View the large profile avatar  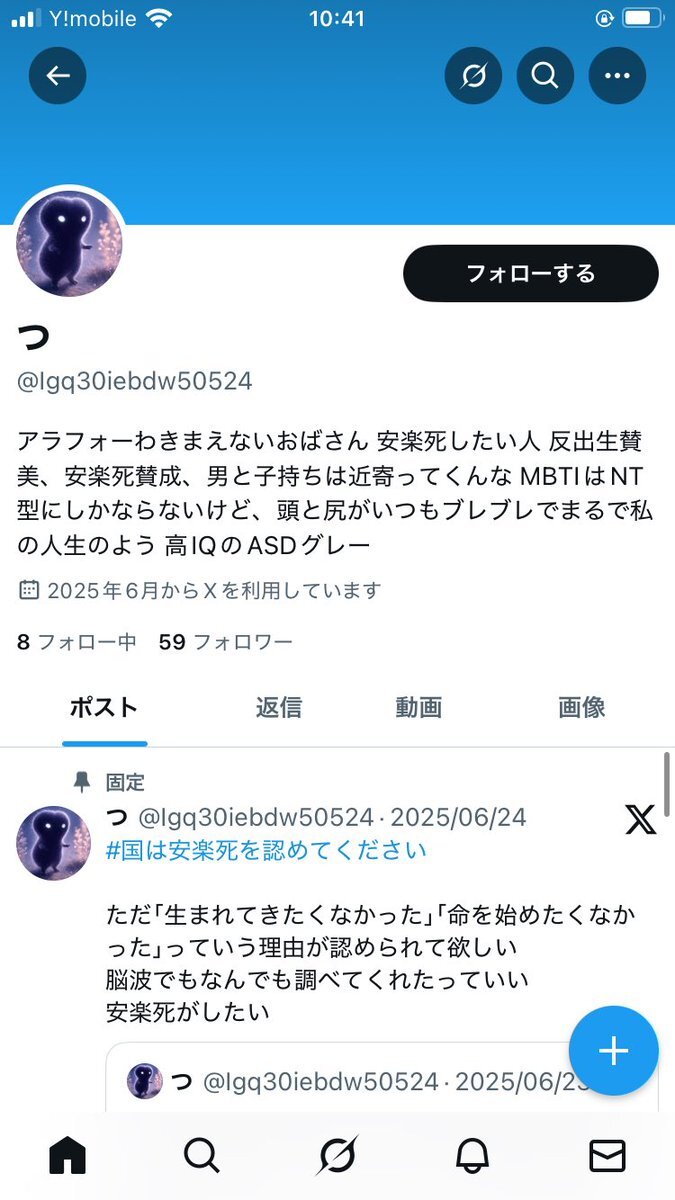tap(70, 243)
